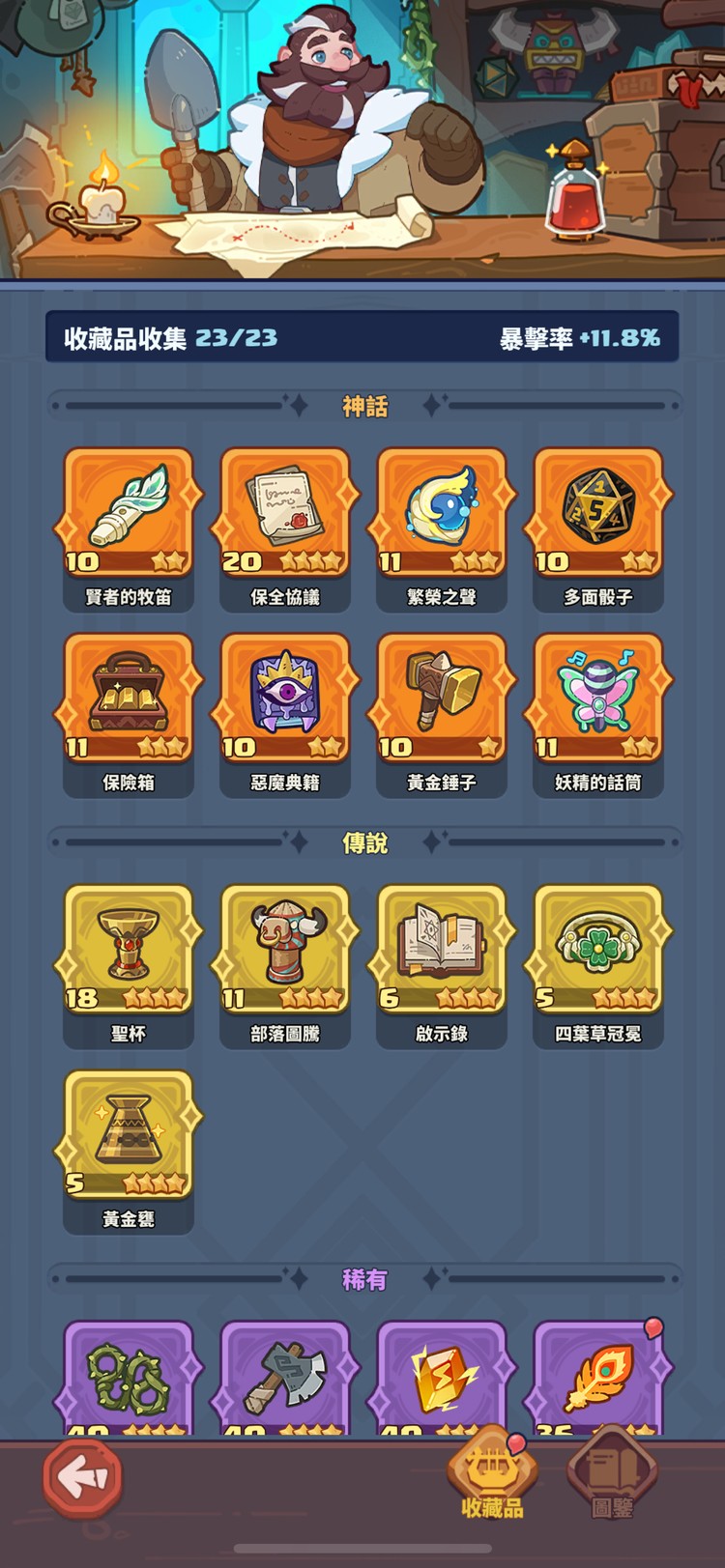Tap the 黃金錘子 collectible
Image resolution: width=725 pixels, height=1568 pixels.
[x=442, y=698]
